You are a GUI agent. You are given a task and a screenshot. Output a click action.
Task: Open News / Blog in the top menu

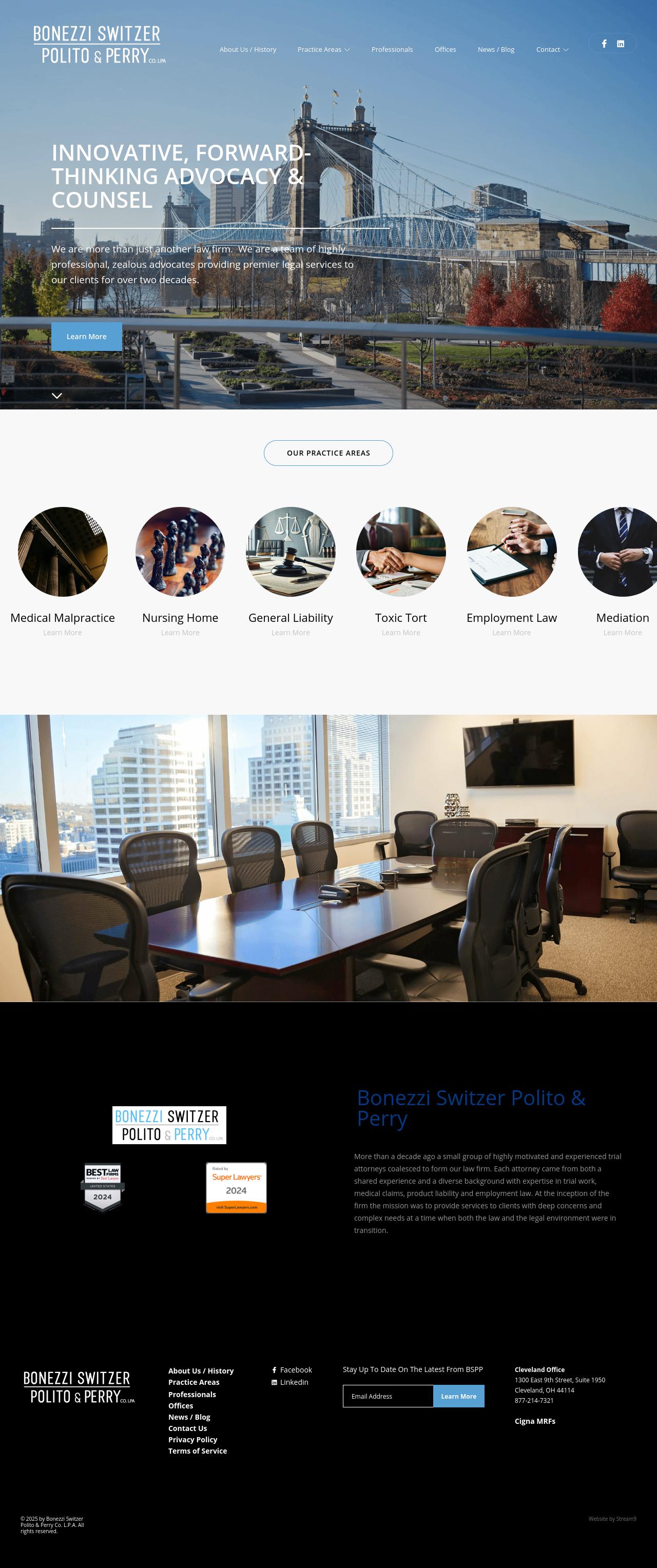pyautogui.click(x=496, y=50)
